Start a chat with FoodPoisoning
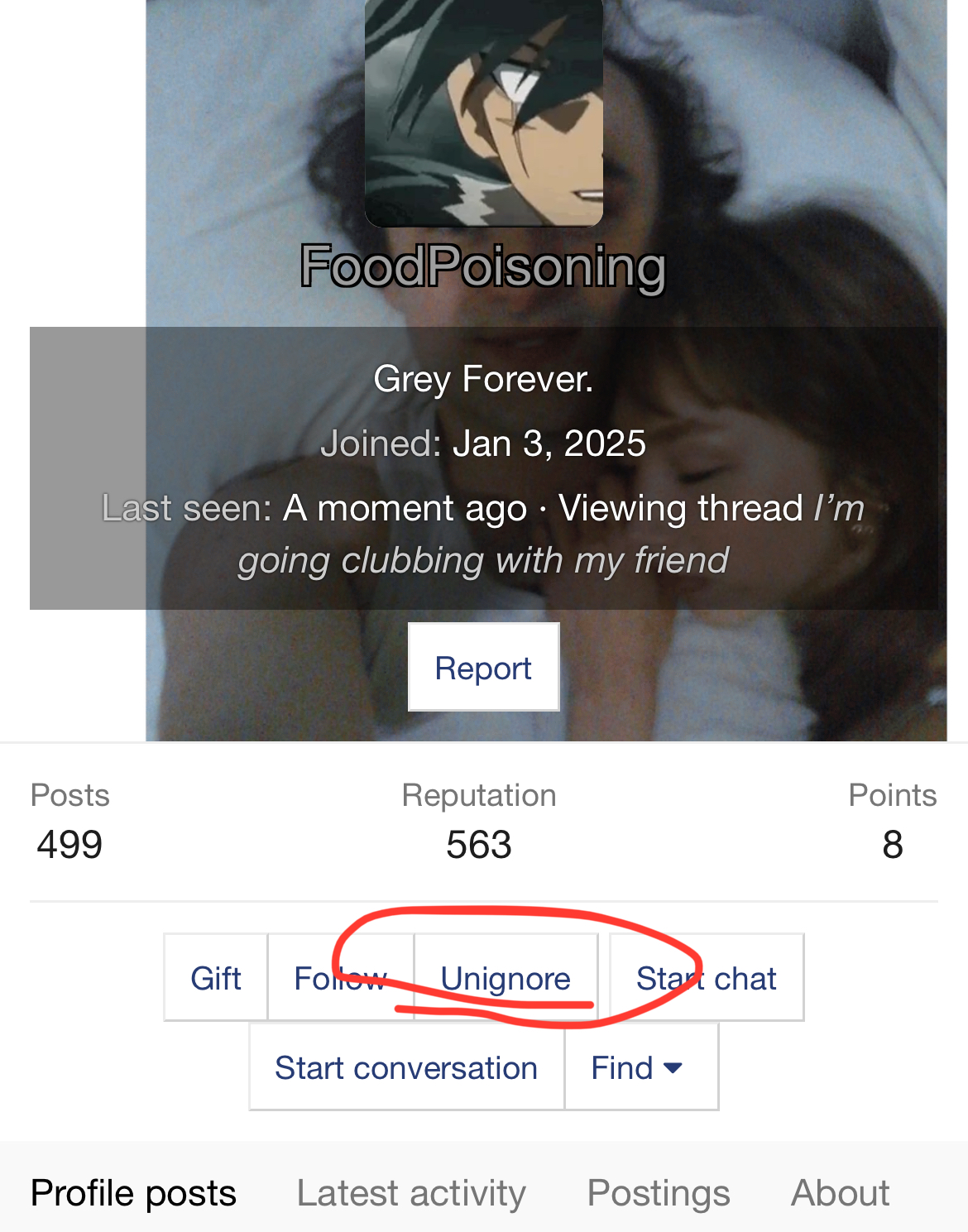The width and height of the screenshot is (968, 1232). click(706, 978)
